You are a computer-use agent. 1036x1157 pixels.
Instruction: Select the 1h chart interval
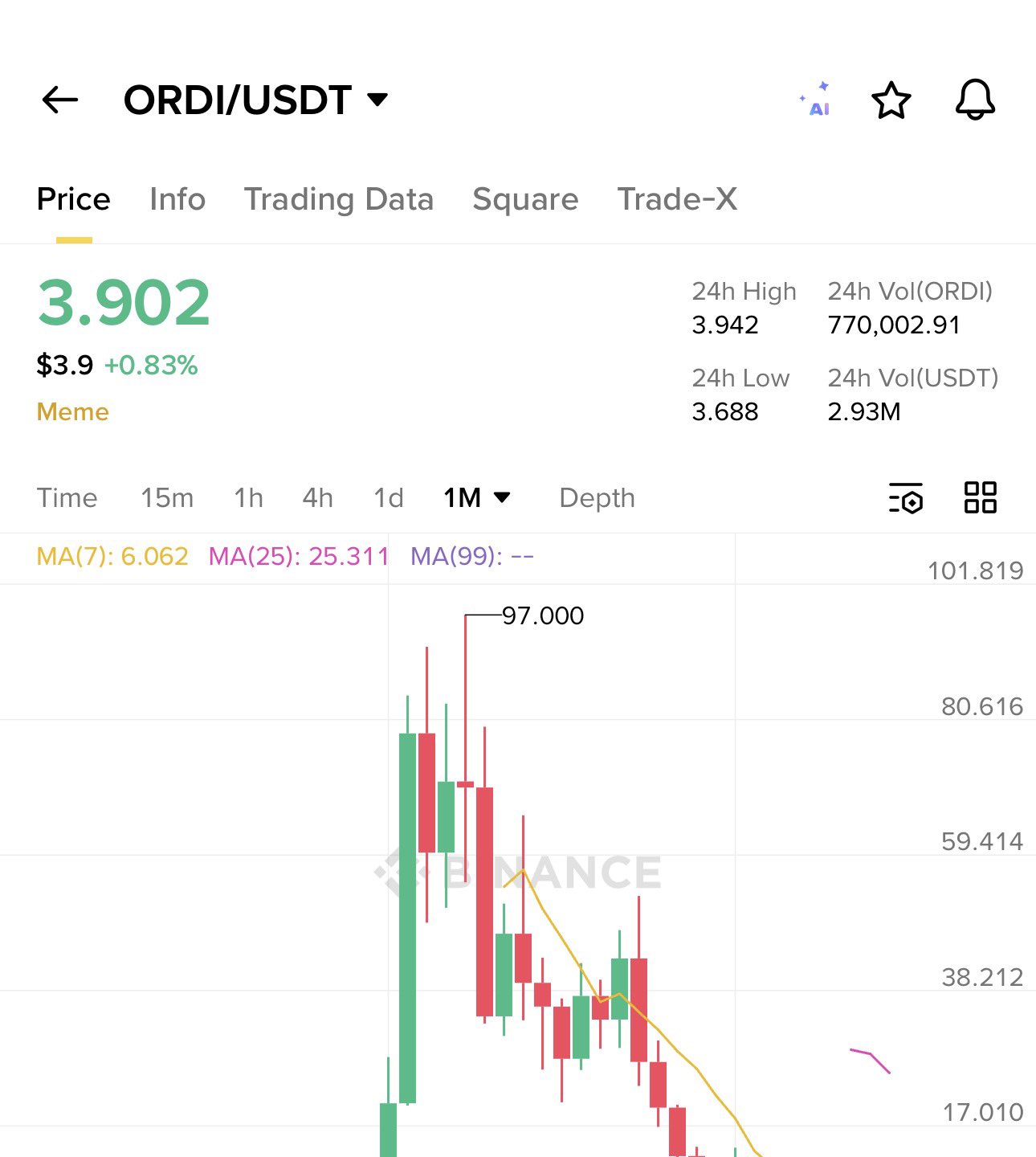(248, 498)
